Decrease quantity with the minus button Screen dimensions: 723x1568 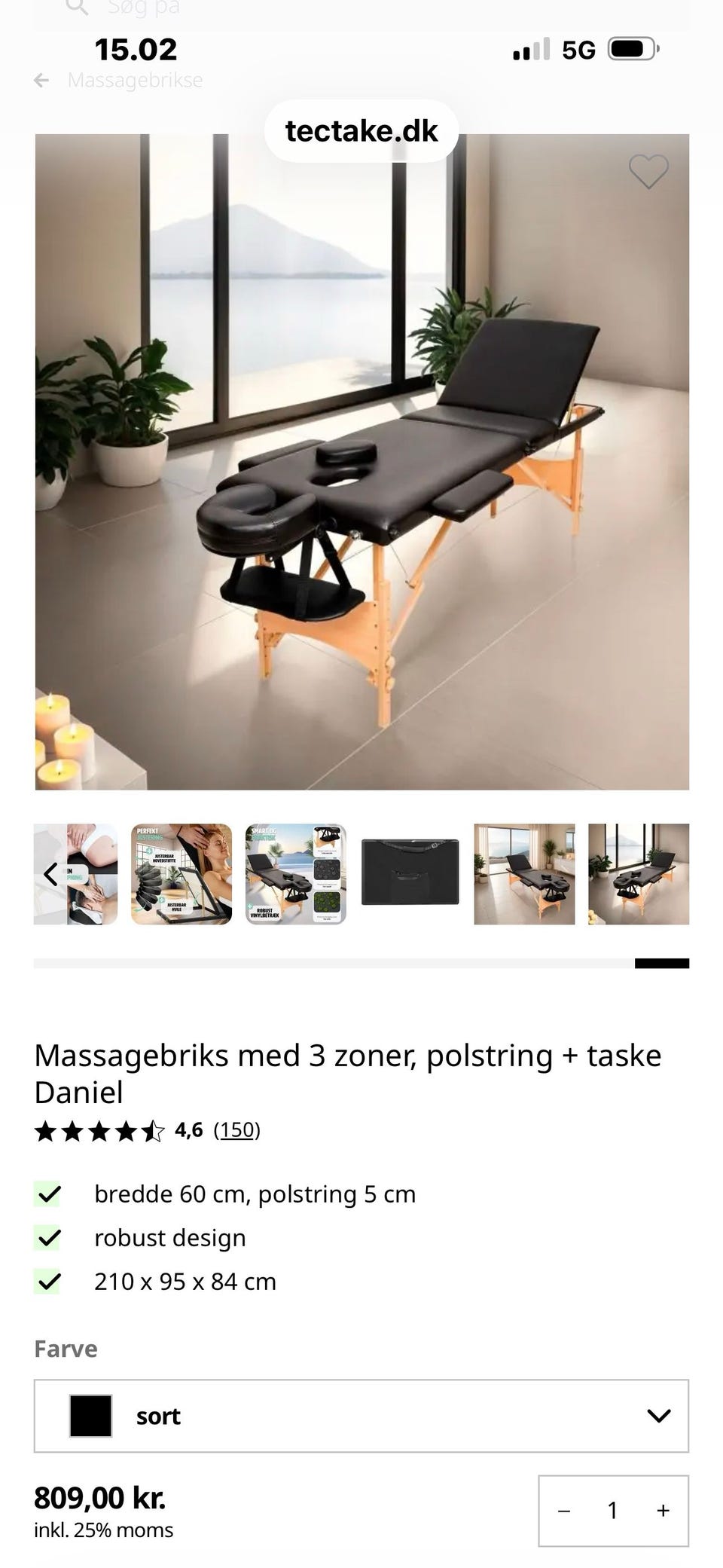[x=563, y=1511]
